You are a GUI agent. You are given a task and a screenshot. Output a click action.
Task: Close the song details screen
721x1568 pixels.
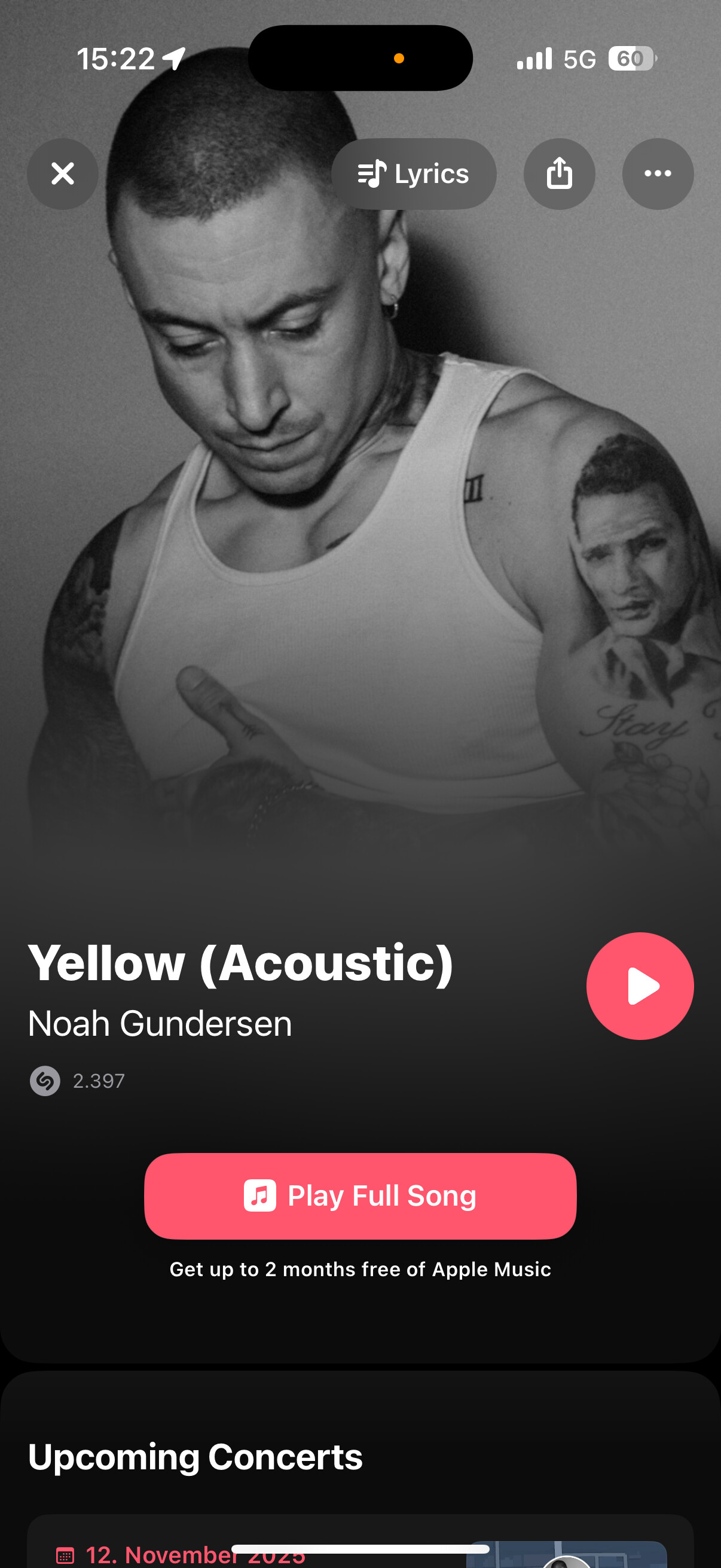(x=63, y=173)
